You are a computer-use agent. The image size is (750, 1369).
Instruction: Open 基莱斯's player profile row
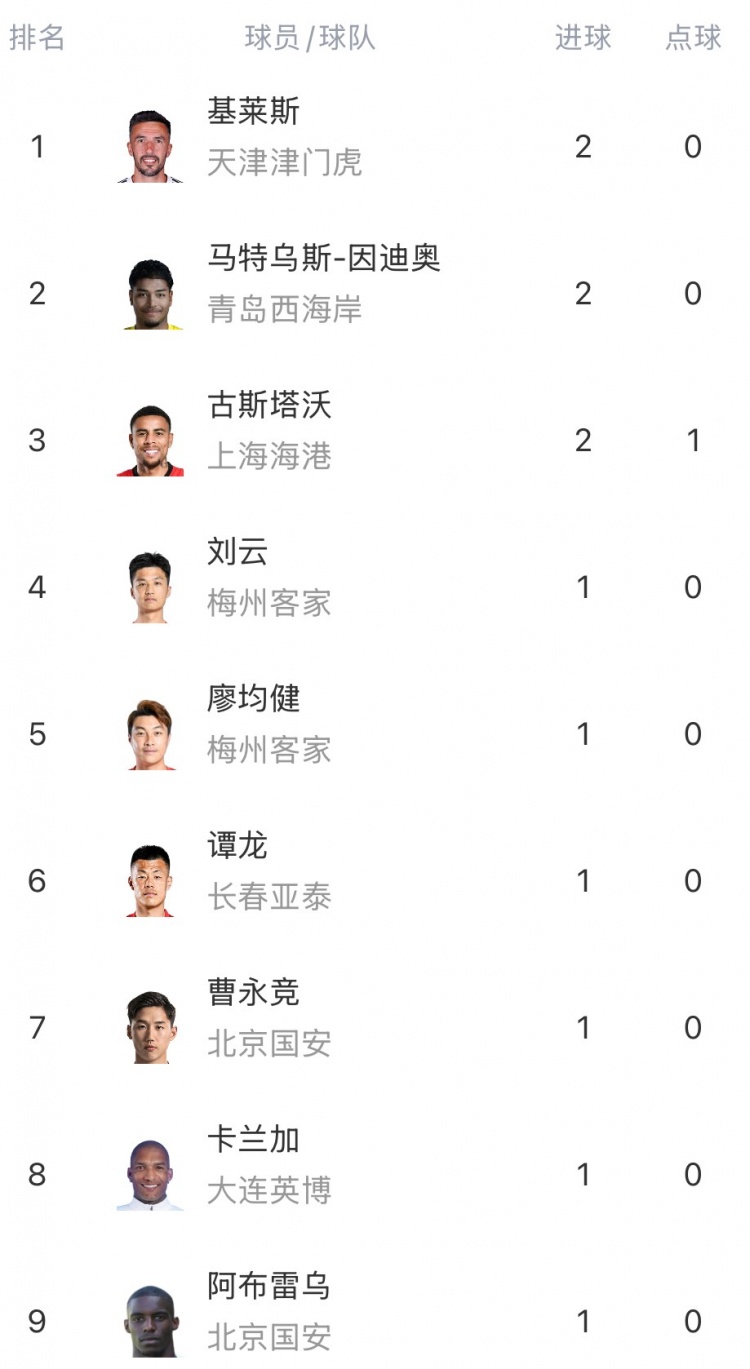coord(253,112)
